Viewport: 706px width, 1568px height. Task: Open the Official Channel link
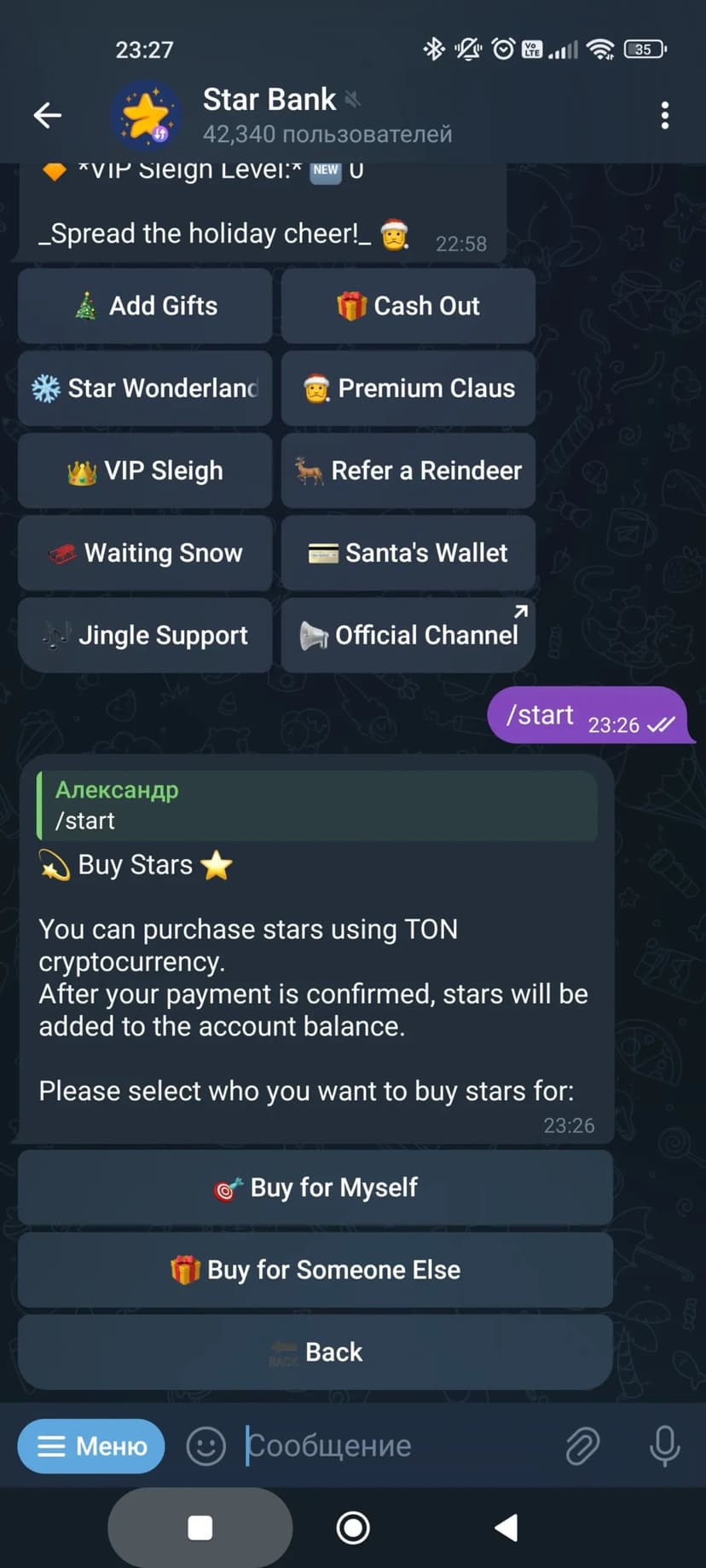coord(408,636)
